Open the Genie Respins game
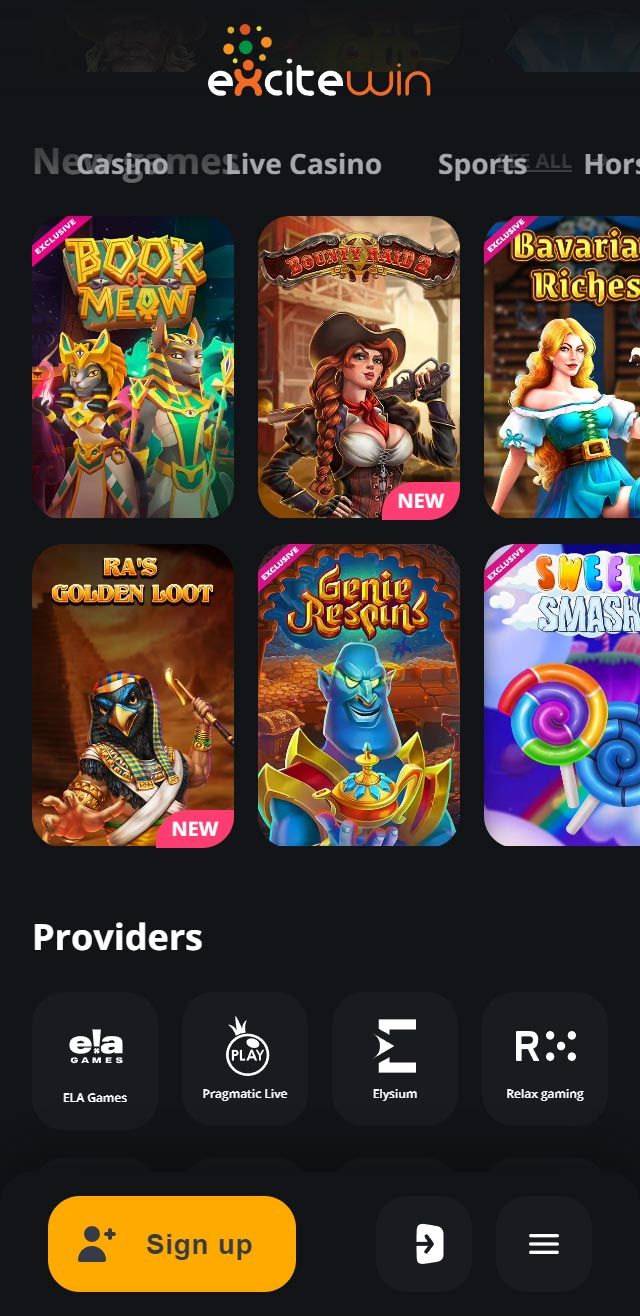The width and height of the screenshot is (640, 1316). [359, 695]
